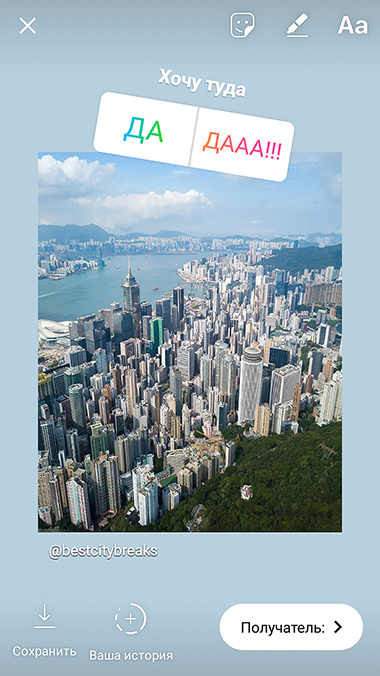Close the story editor
Image resolution: width=380 pixels, height=676 pixels.
point(28,26)
